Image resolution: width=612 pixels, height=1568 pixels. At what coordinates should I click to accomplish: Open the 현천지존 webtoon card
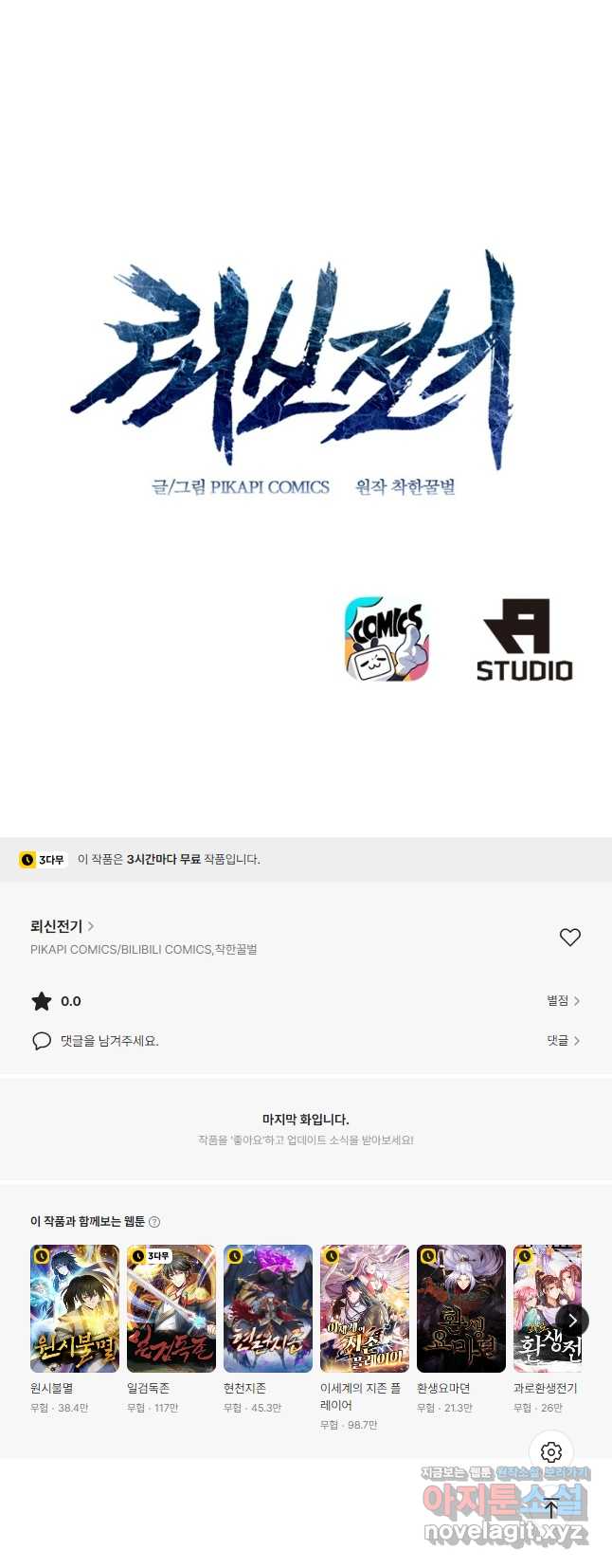(268, 1308)
